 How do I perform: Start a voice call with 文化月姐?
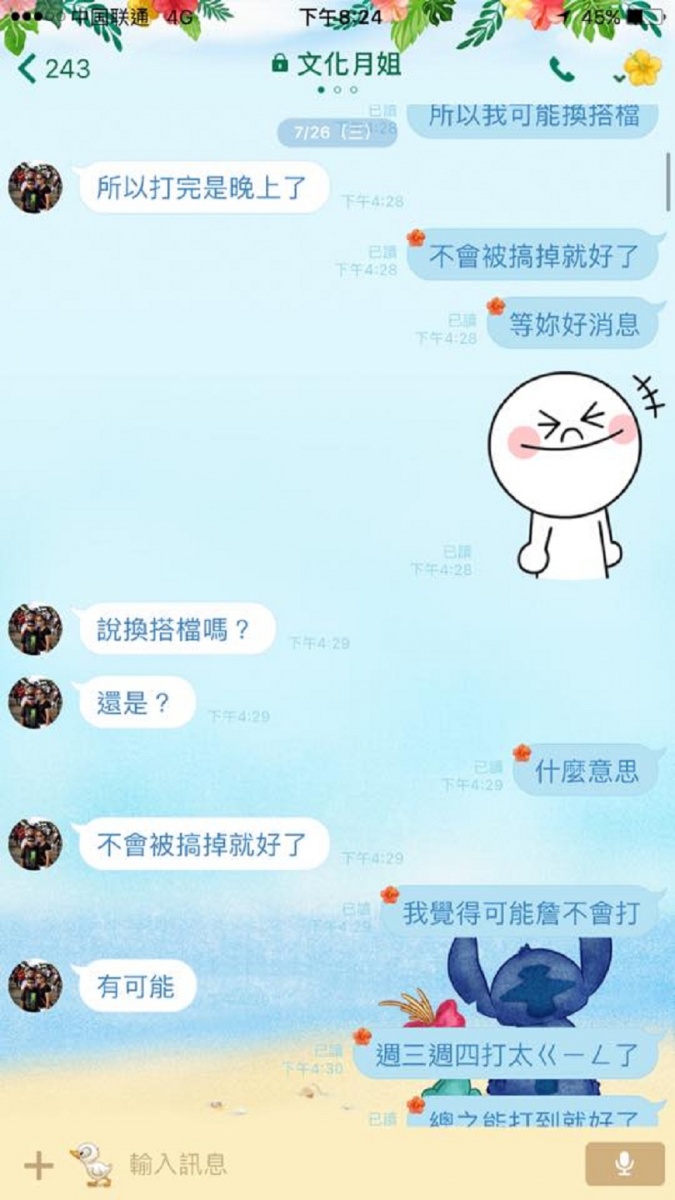(562, 68)
